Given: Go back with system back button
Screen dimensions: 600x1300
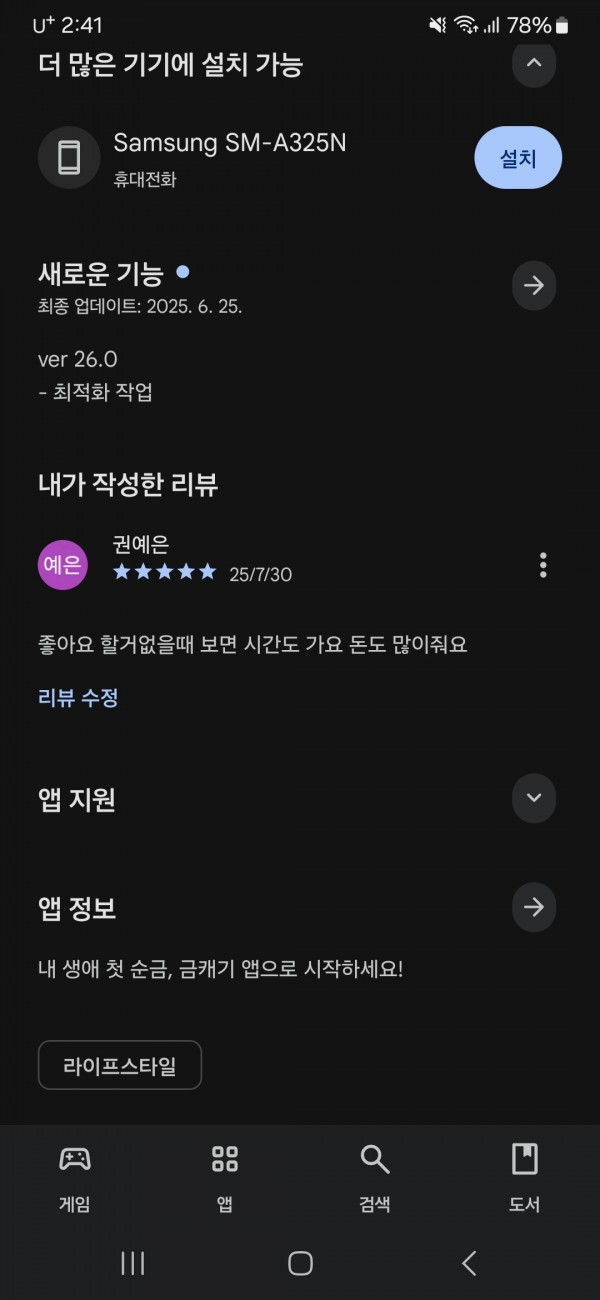Looking at the screenshot, I should tap(468, 1263).
